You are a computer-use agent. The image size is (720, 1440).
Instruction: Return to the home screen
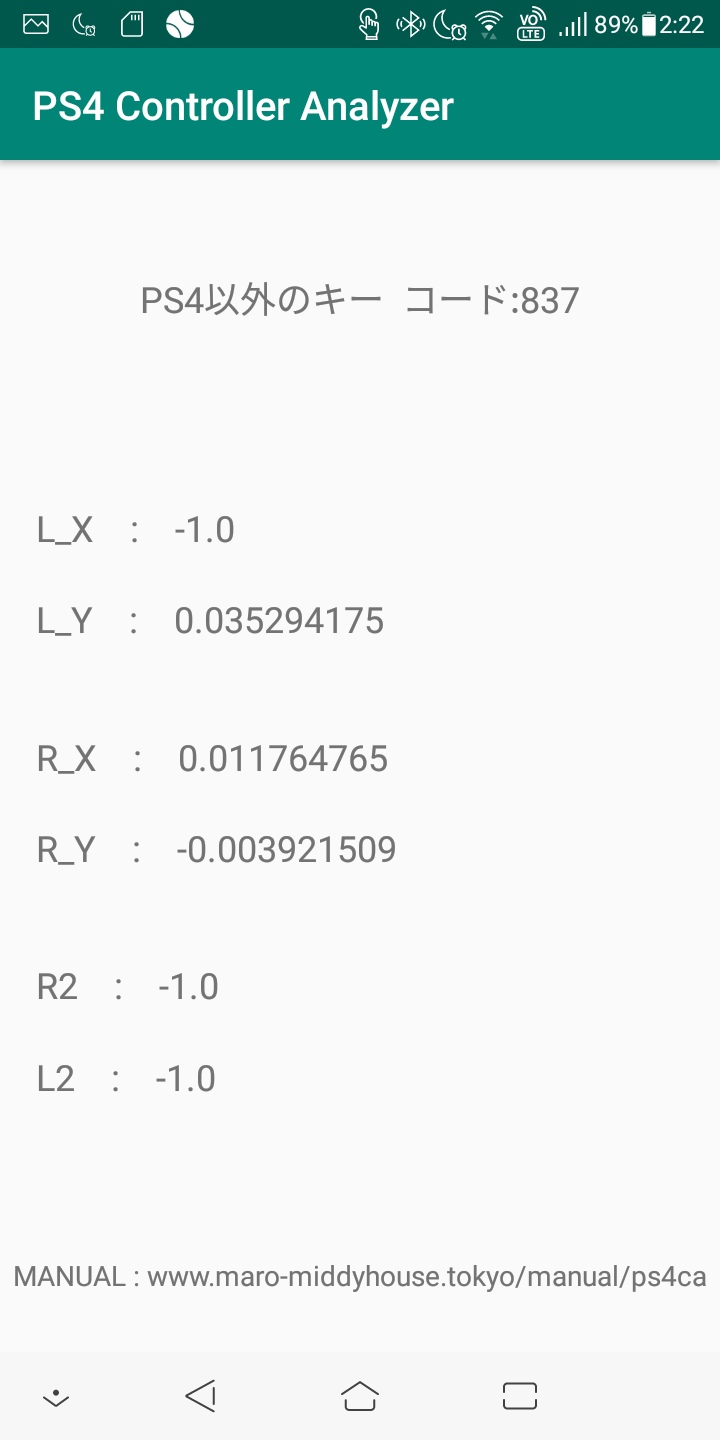[360, 1396]
